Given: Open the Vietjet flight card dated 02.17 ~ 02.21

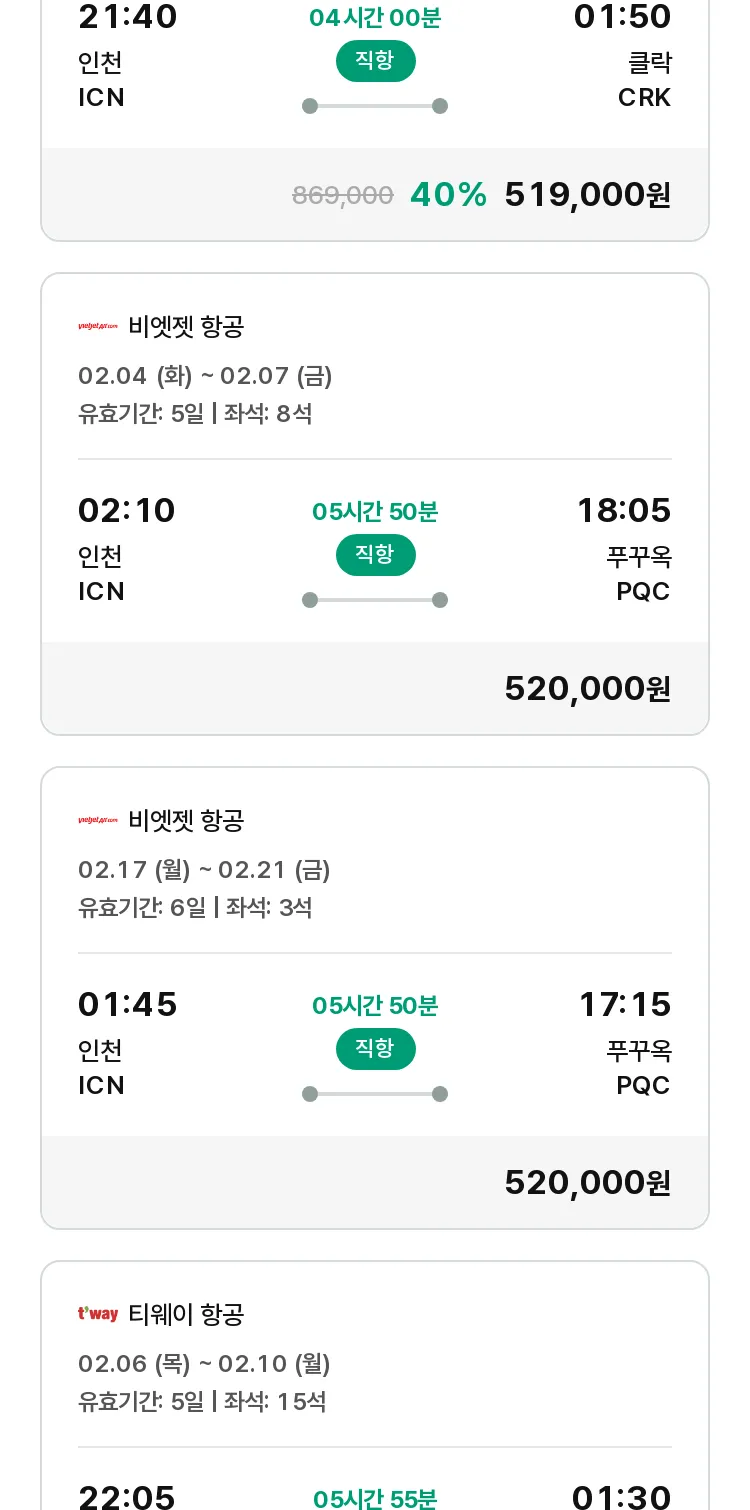Looking at the screenshot, I should coord(375,998).
